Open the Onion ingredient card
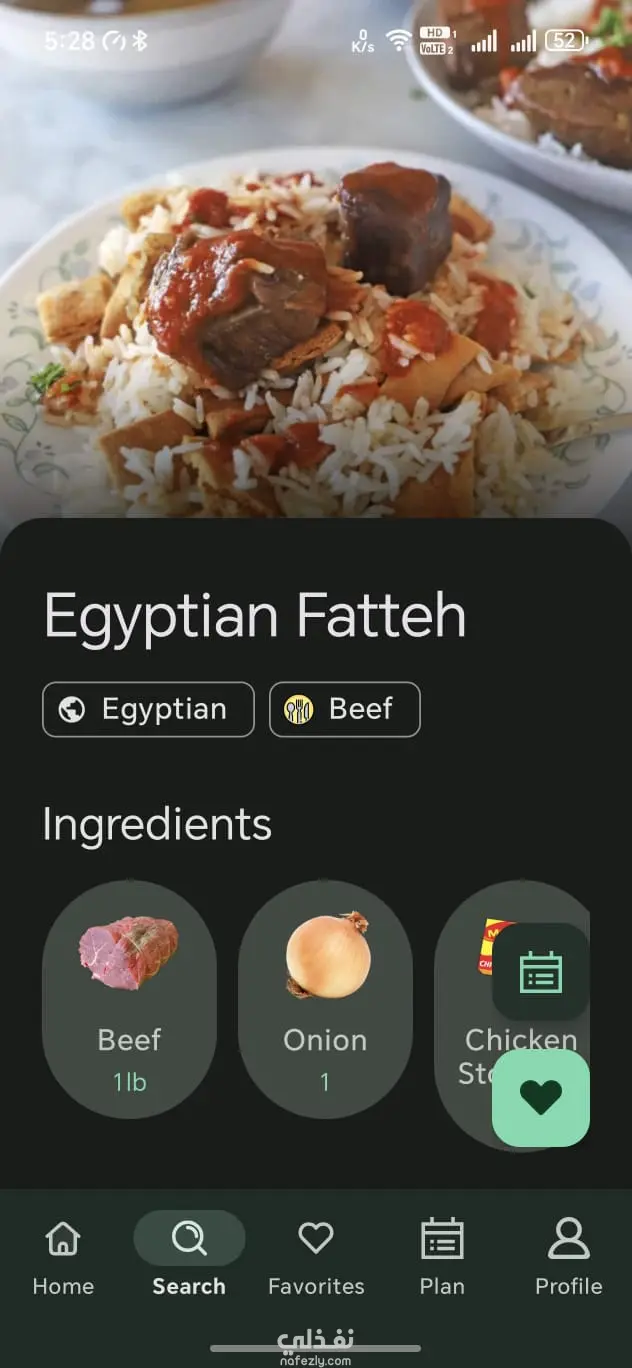Image resolution: width=632 pixels, height=1368 pixels. coord(325,1000)
